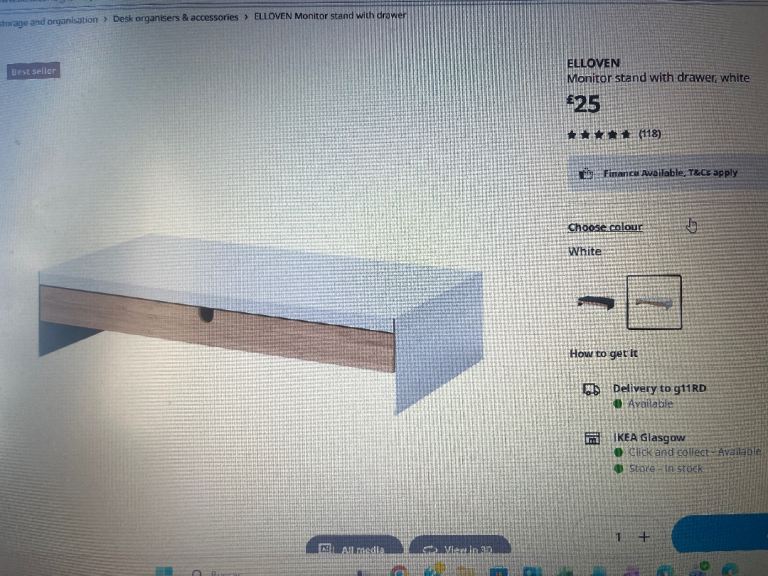Go to storage and organisation breadcrumb
This screenshot has width=768, height=576.
coord(49,20)
